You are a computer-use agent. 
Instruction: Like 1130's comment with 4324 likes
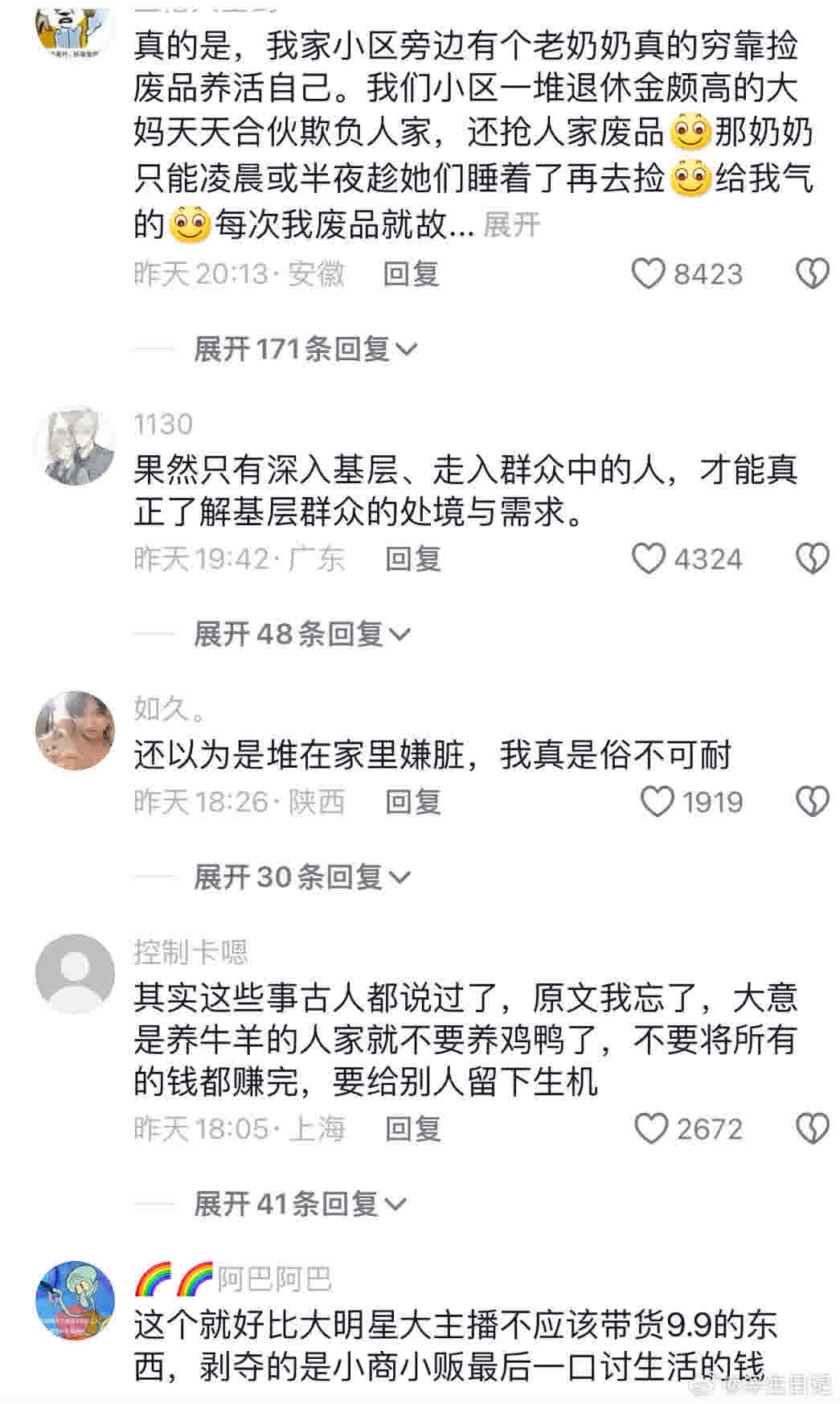click(x=649, y=559)
